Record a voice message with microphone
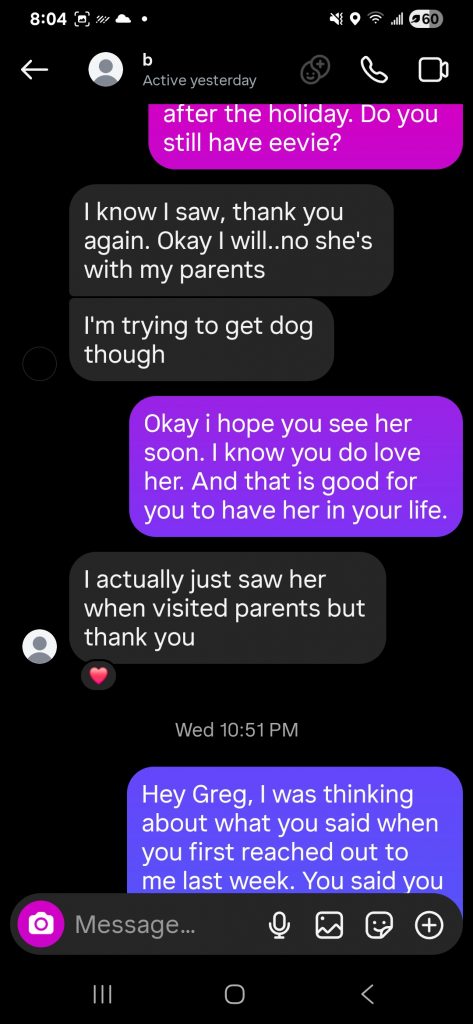The width and height of the screenshot is (473, 1024). click(x=279, y=924)
